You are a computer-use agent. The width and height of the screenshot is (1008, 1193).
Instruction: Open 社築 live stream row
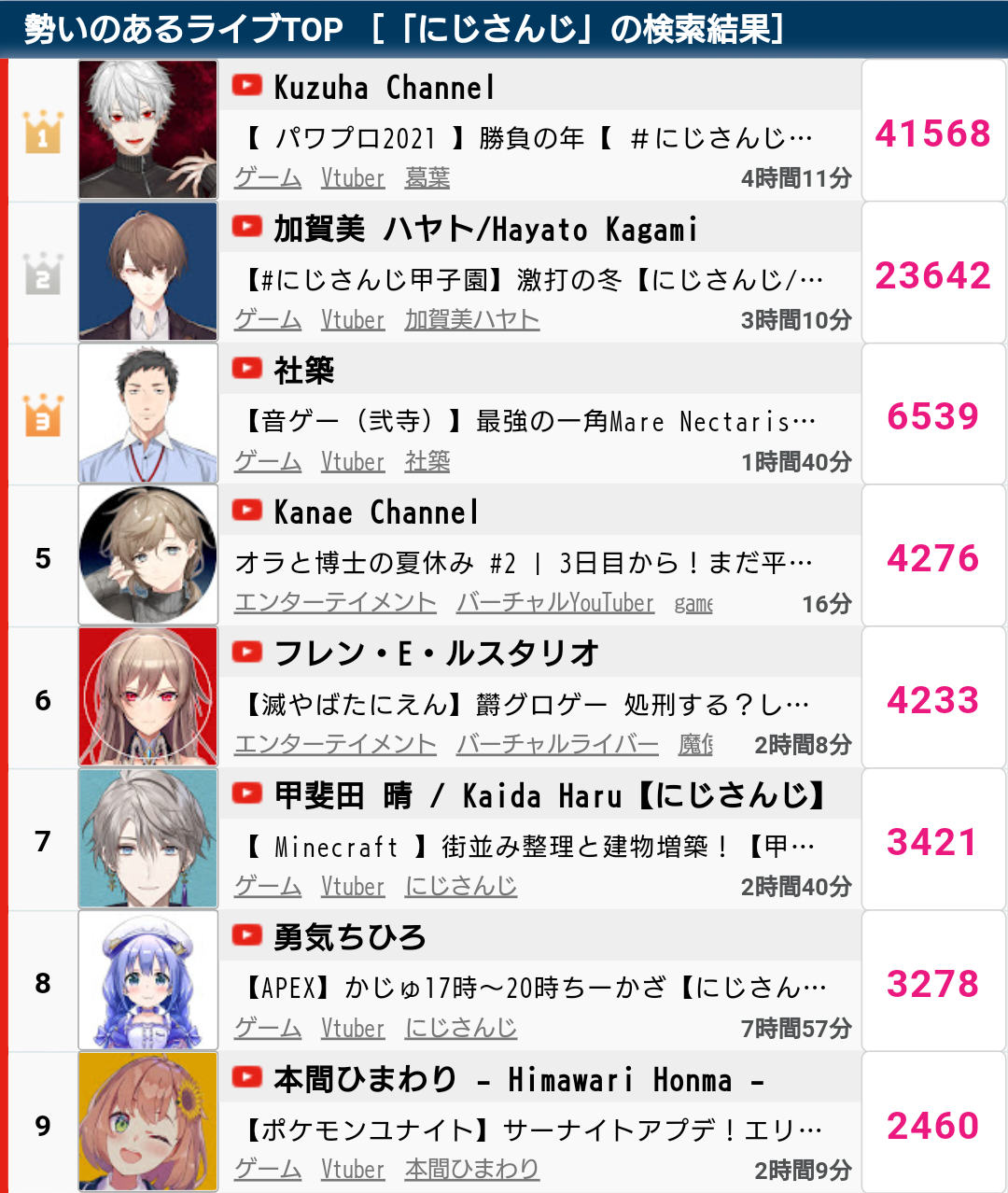(x=527, y=421)
